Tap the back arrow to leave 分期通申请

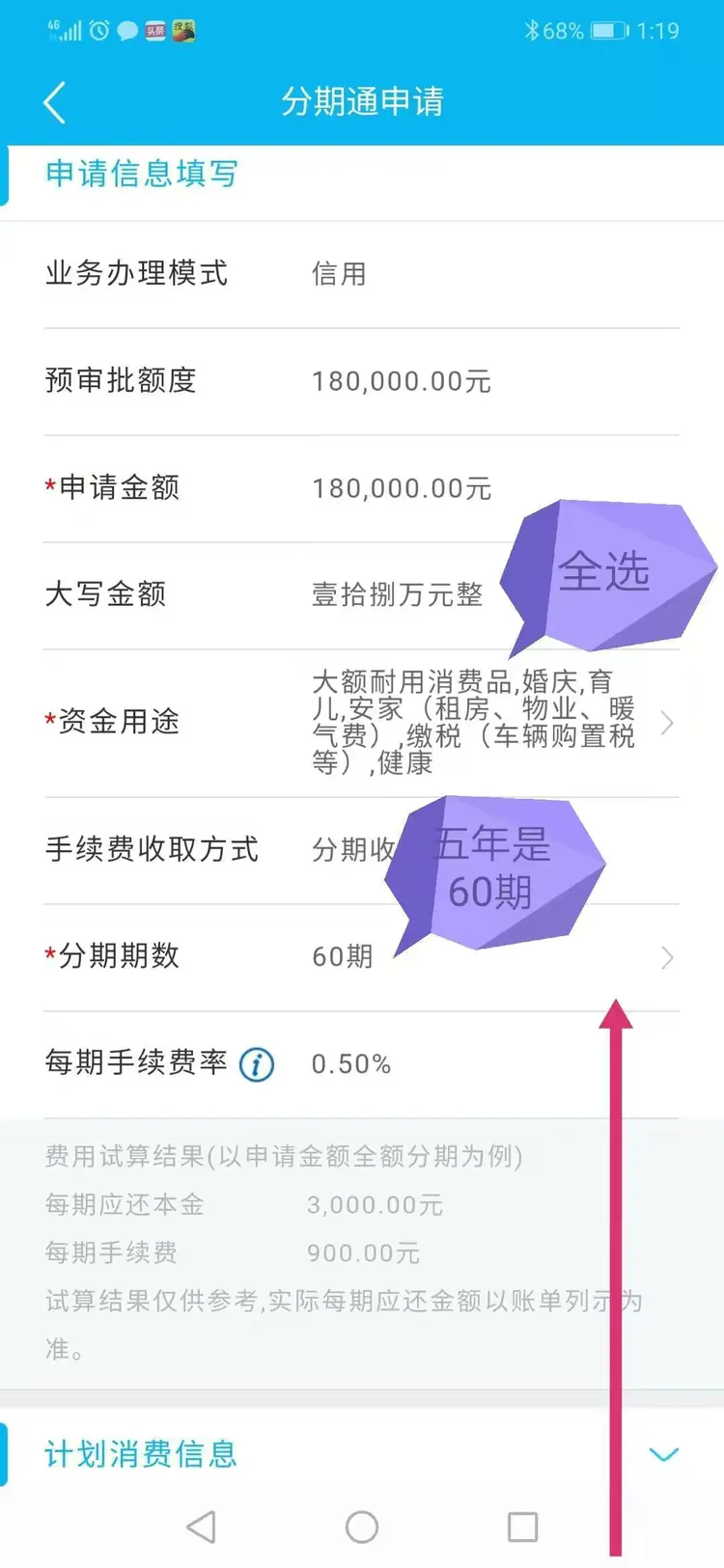click(55, 101)
